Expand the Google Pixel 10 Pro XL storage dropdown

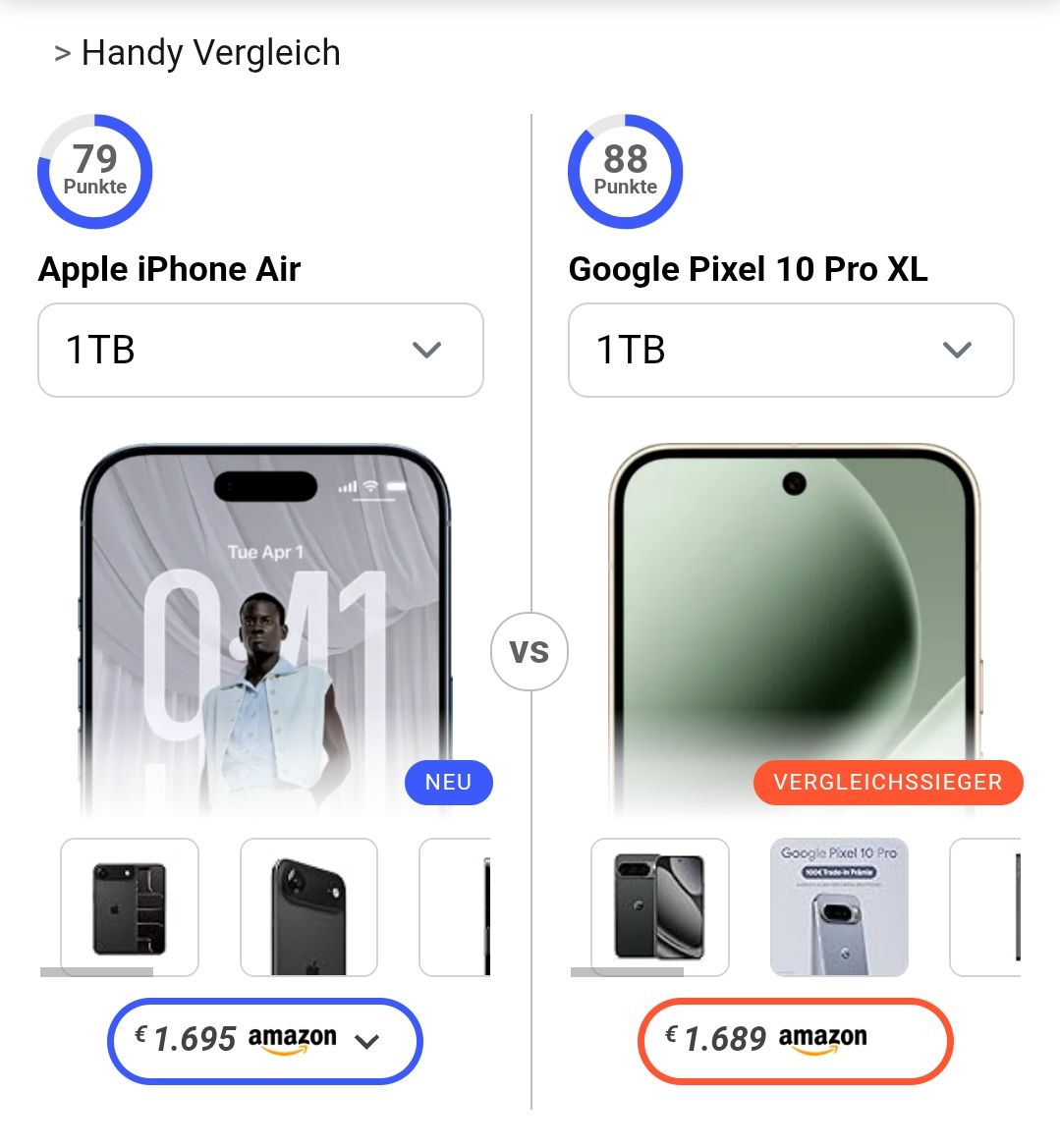[x=791, y=351]
